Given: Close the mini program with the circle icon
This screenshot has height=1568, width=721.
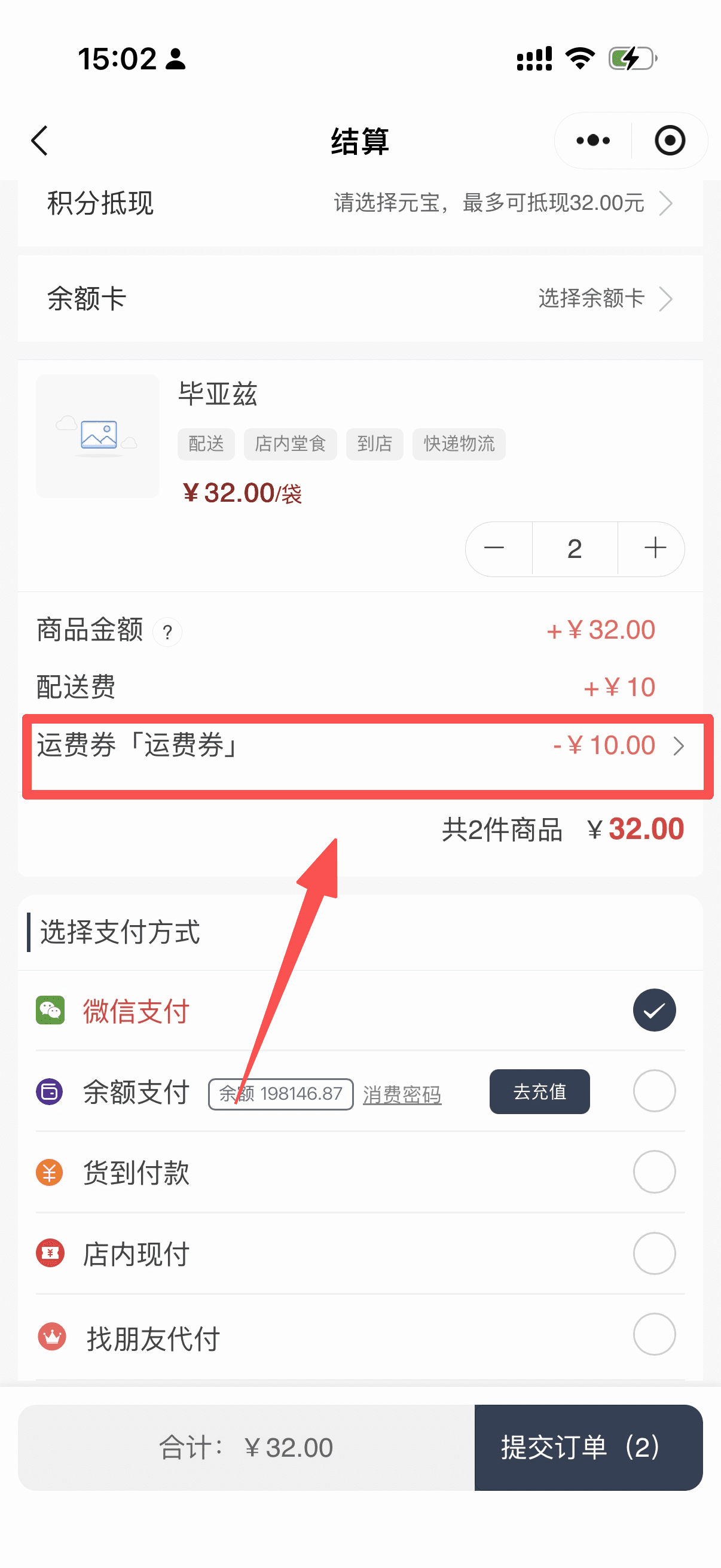Looking at the screenshot, I should tap(669, 141).
